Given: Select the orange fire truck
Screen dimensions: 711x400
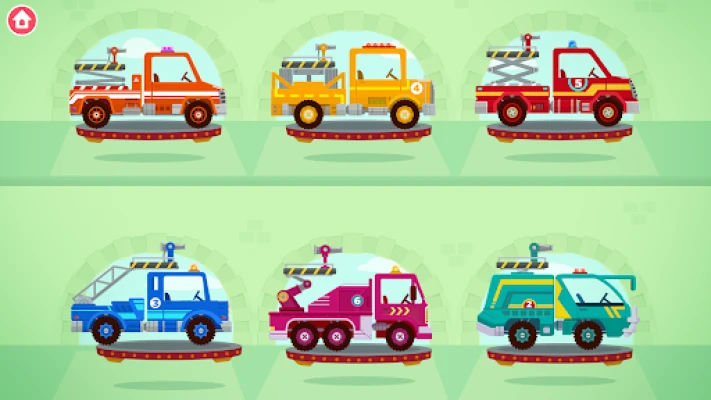Looking at the screenshot, I should pyautogui.click(x=148, y=90).
